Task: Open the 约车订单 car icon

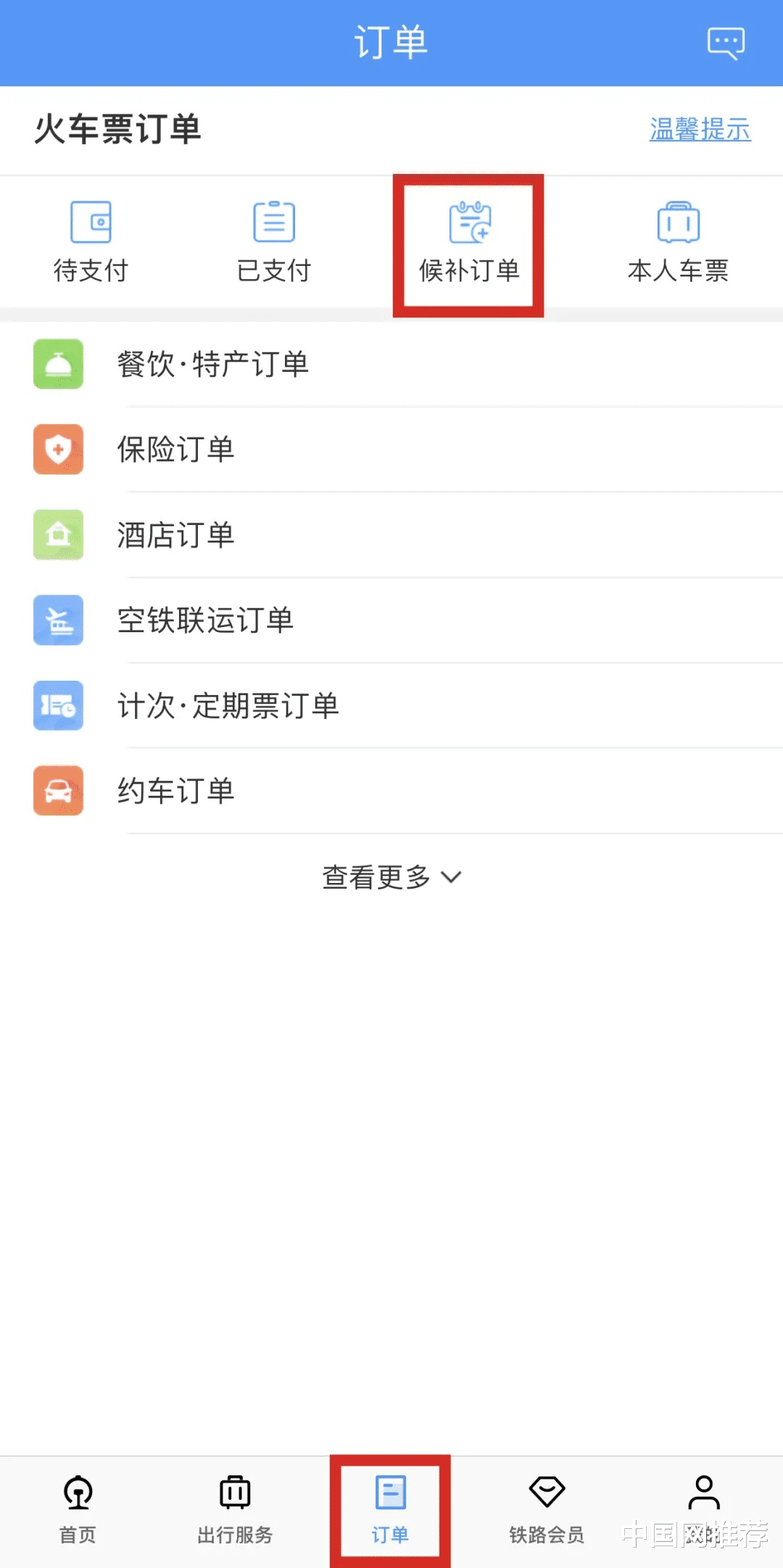Action: click(x=58, y=791)
